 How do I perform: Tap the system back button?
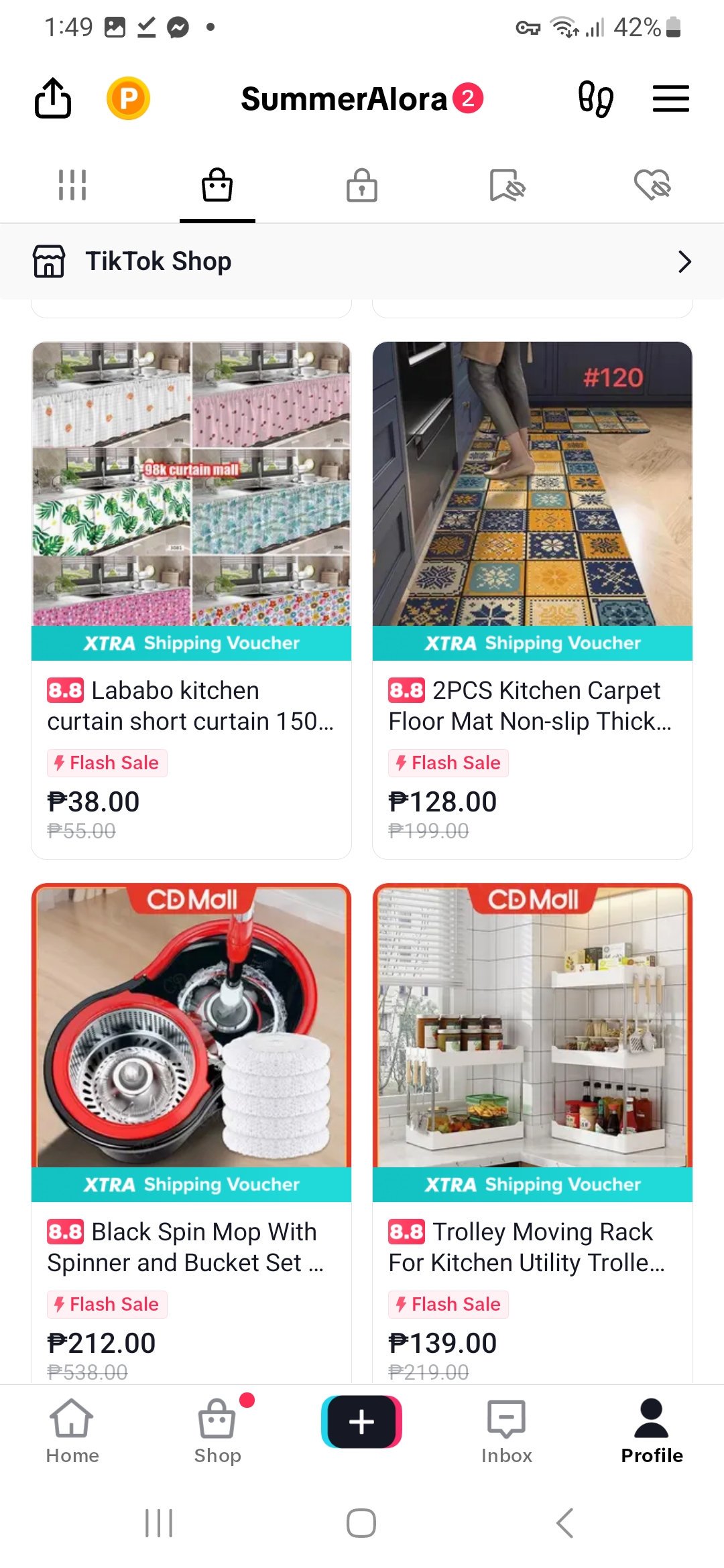tap(564, 1523)
